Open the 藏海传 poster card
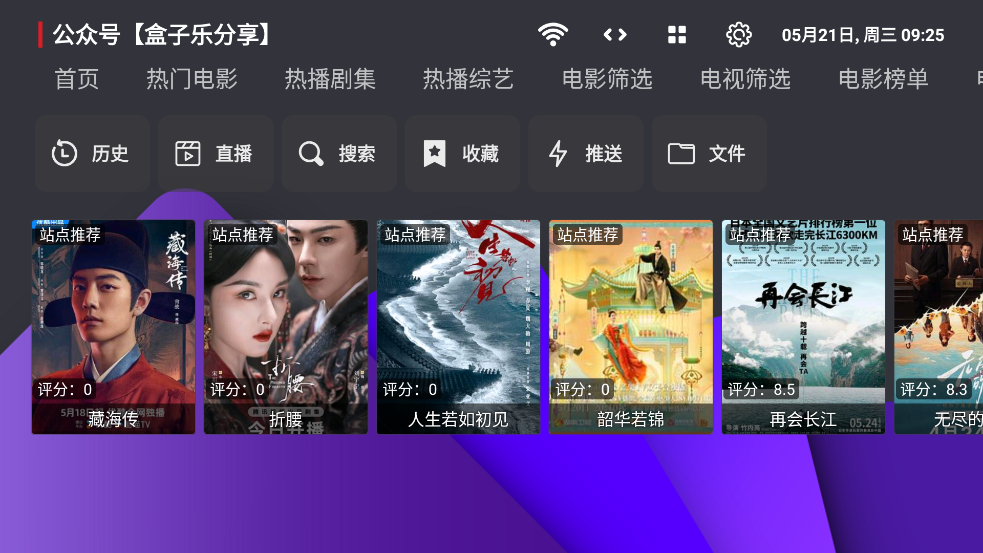Image resolution: width=983 pixels, height=553 pixels. tap(113, 327)
